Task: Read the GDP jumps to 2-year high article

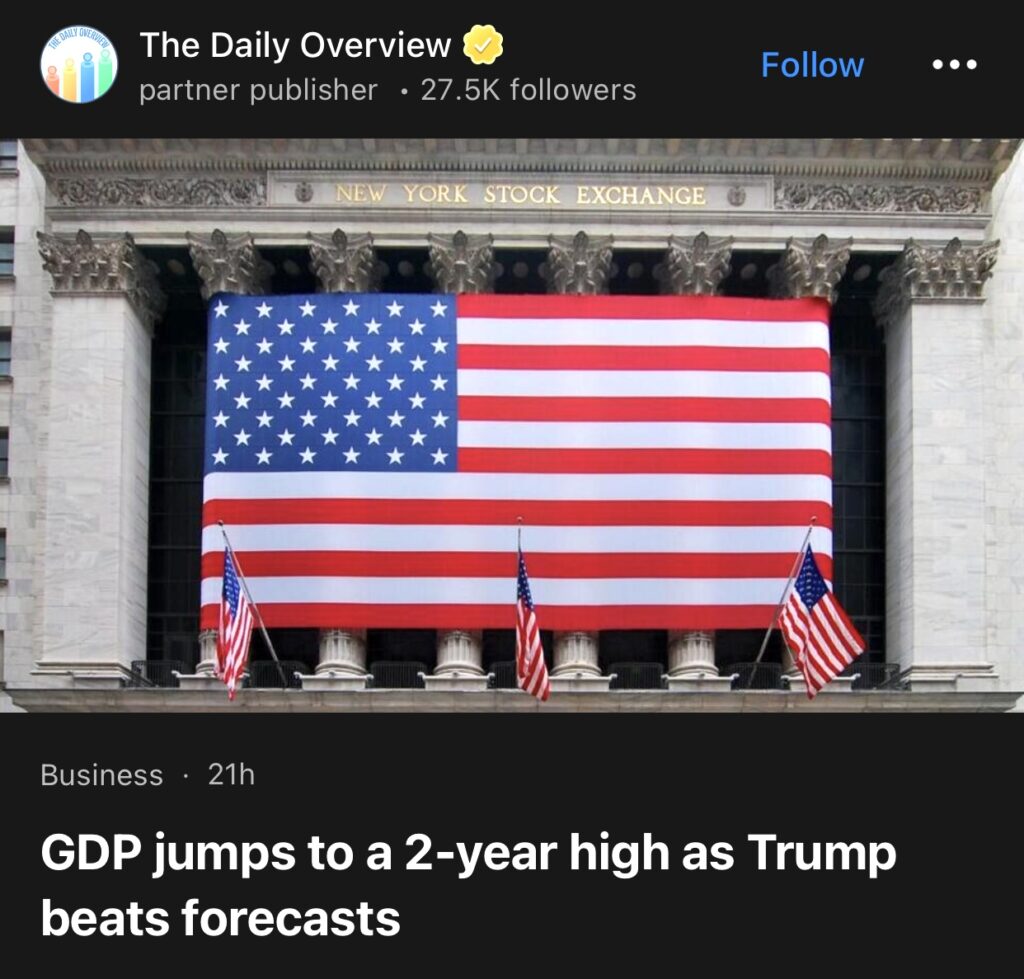Action: click(468, 885)
